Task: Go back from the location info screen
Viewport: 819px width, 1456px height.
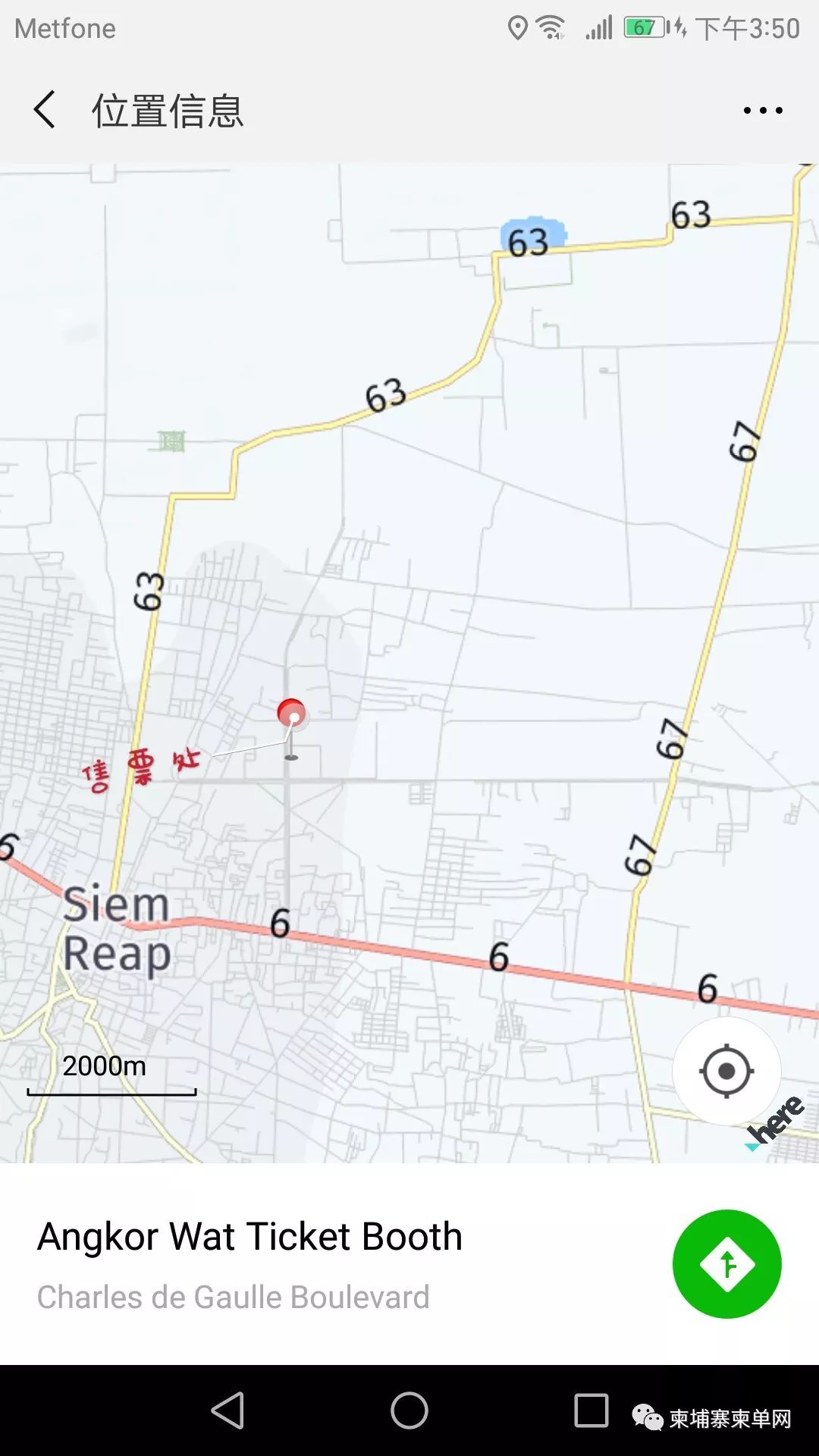Action: coord(45,110)
